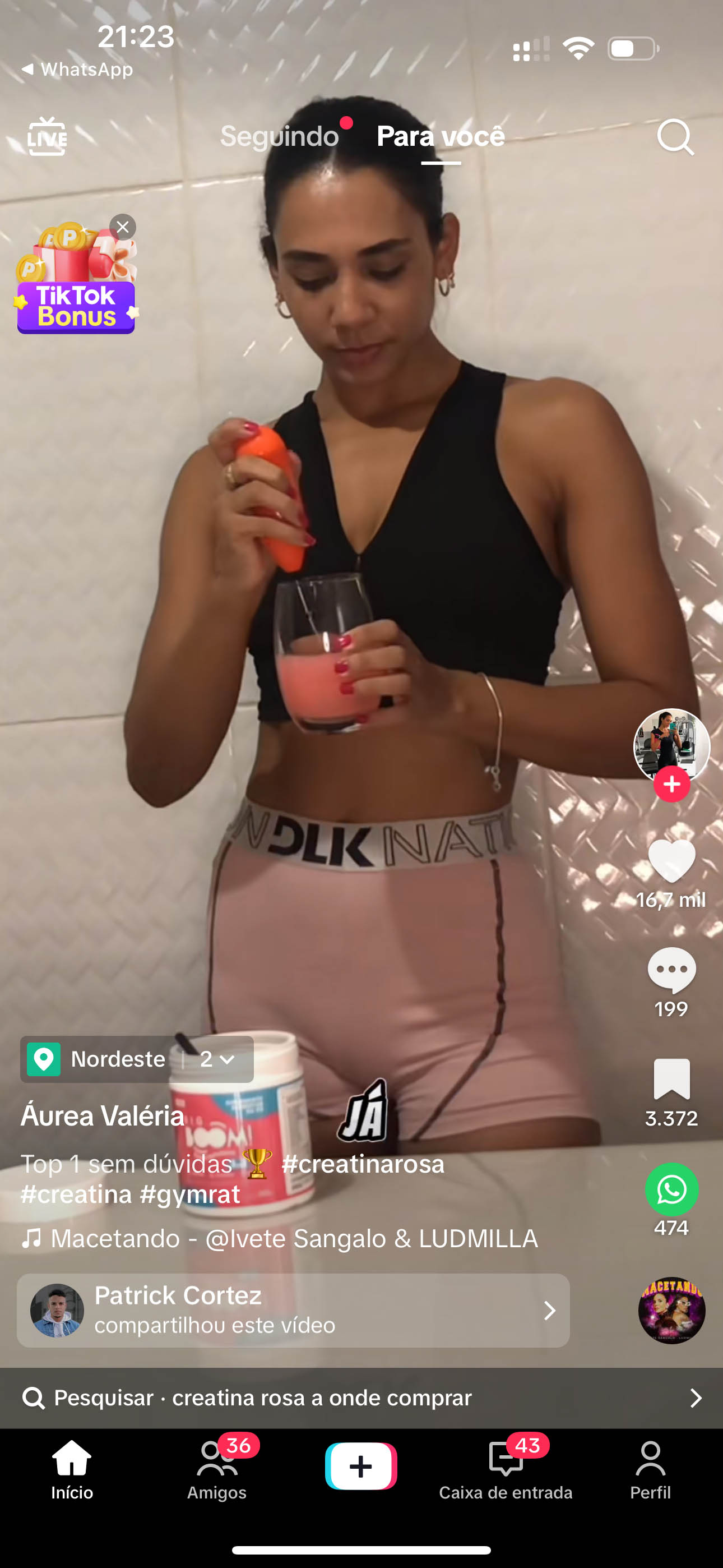
Task: Switch to the Perfil tab
Action: [x=650, y=1468]
